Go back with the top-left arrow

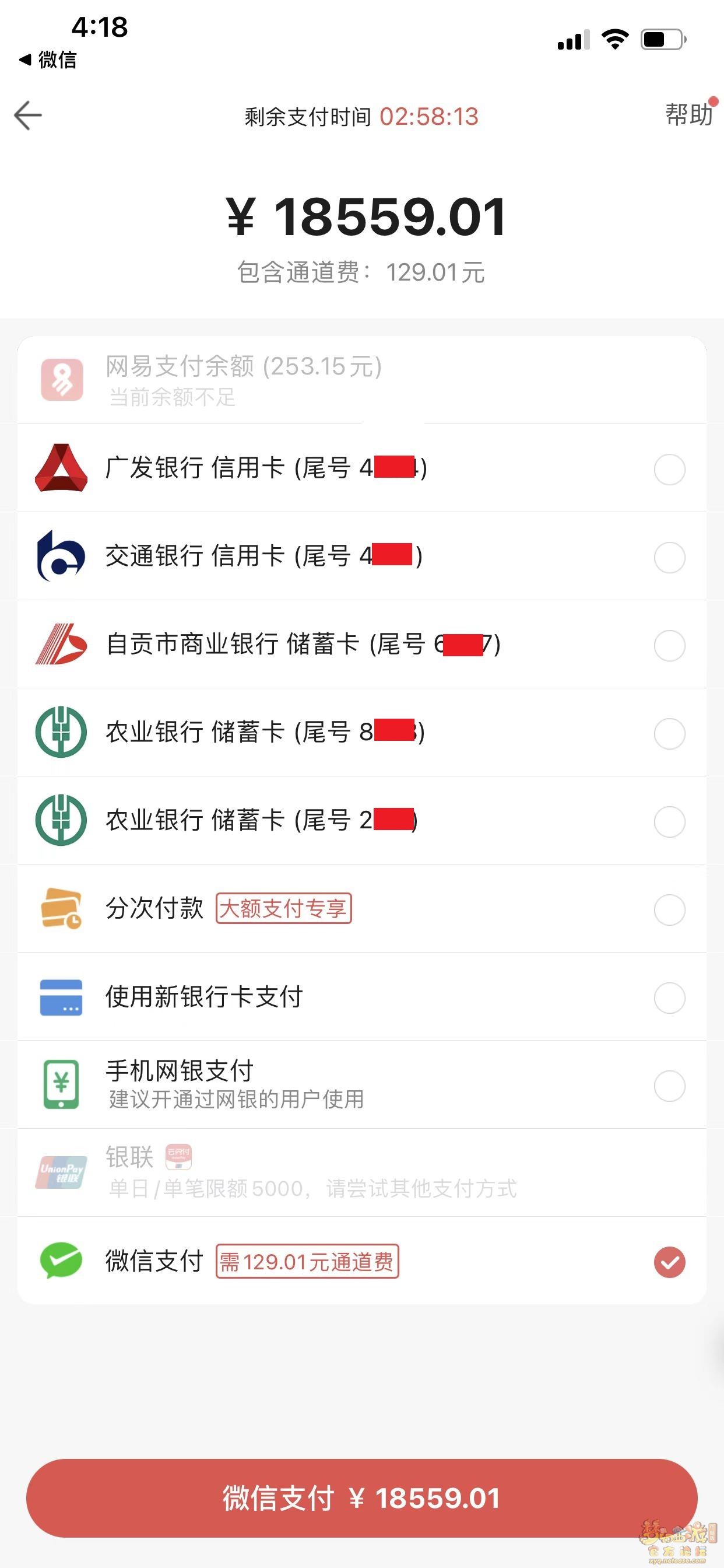pyautogui.click(x=28, y=116)
